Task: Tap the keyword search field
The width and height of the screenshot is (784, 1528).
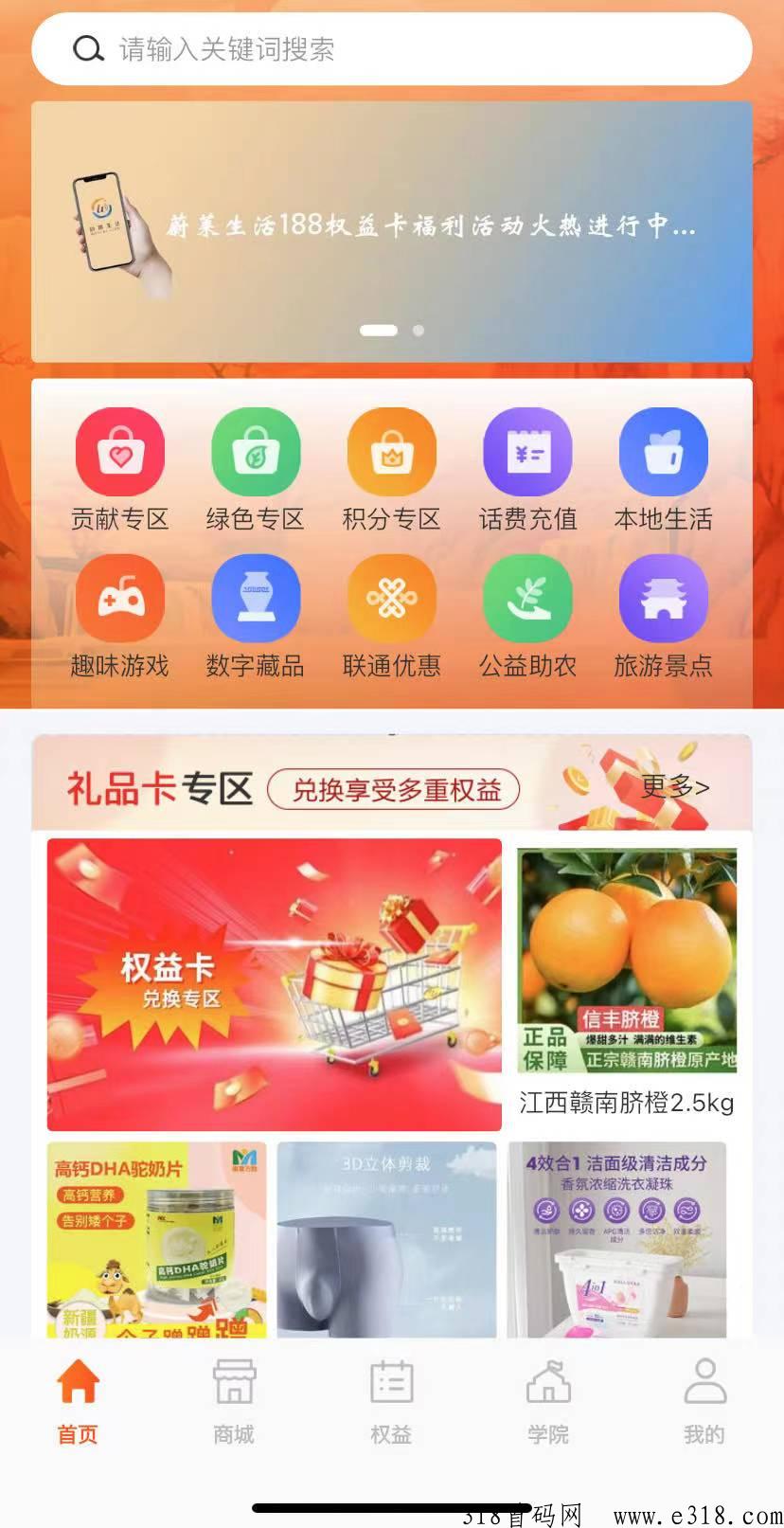Action: click(x=392, y=49)
